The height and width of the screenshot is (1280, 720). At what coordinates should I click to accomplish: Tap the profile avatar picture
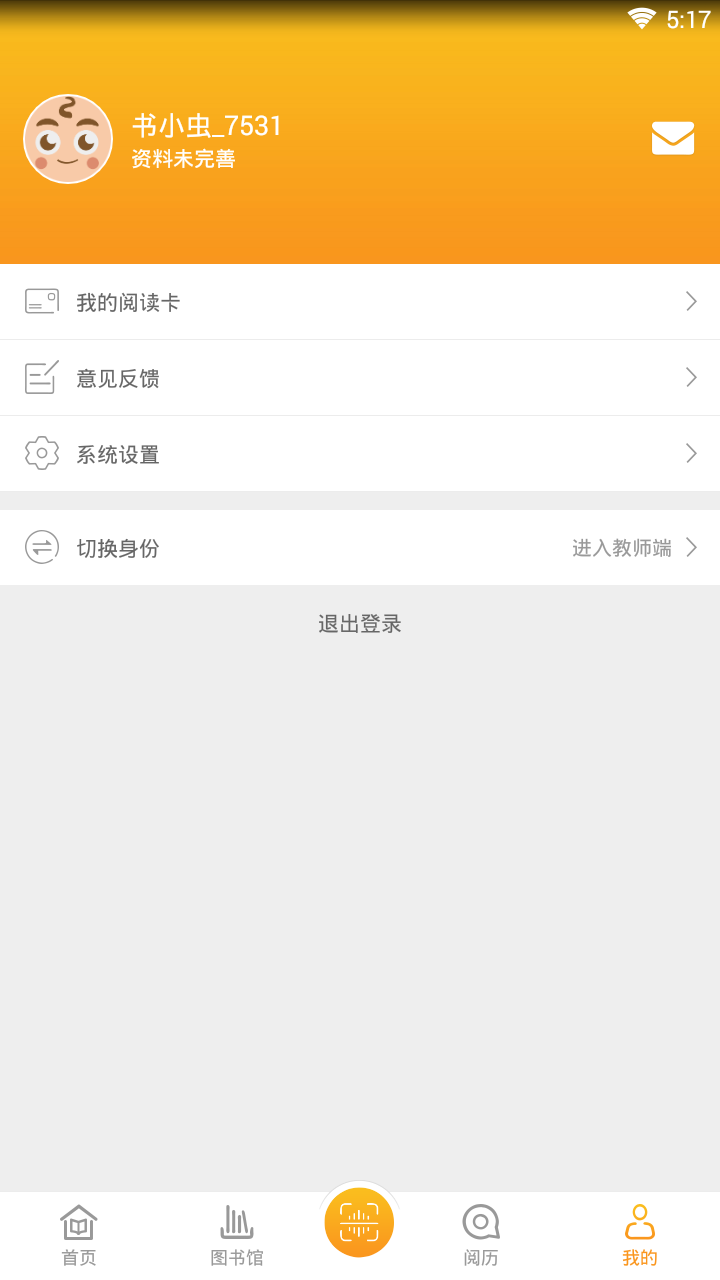pos(68,139)
